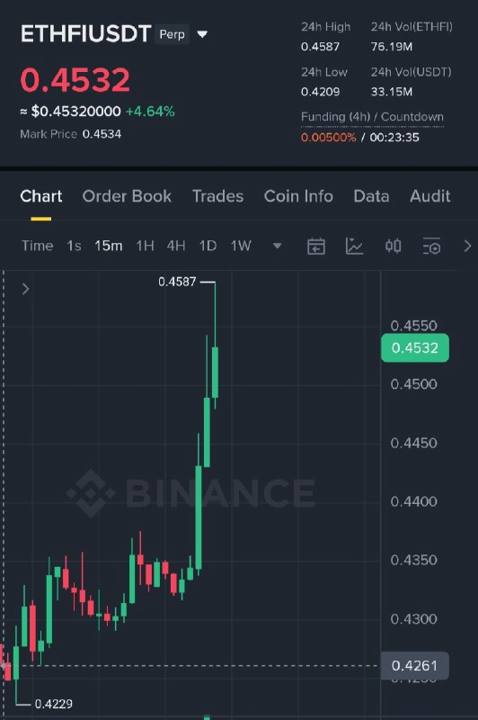Open the ETHFIUSDT pair selector dropdown
Image resolution: width=478 pixels, height=720 pixels.
pos(202,34)
